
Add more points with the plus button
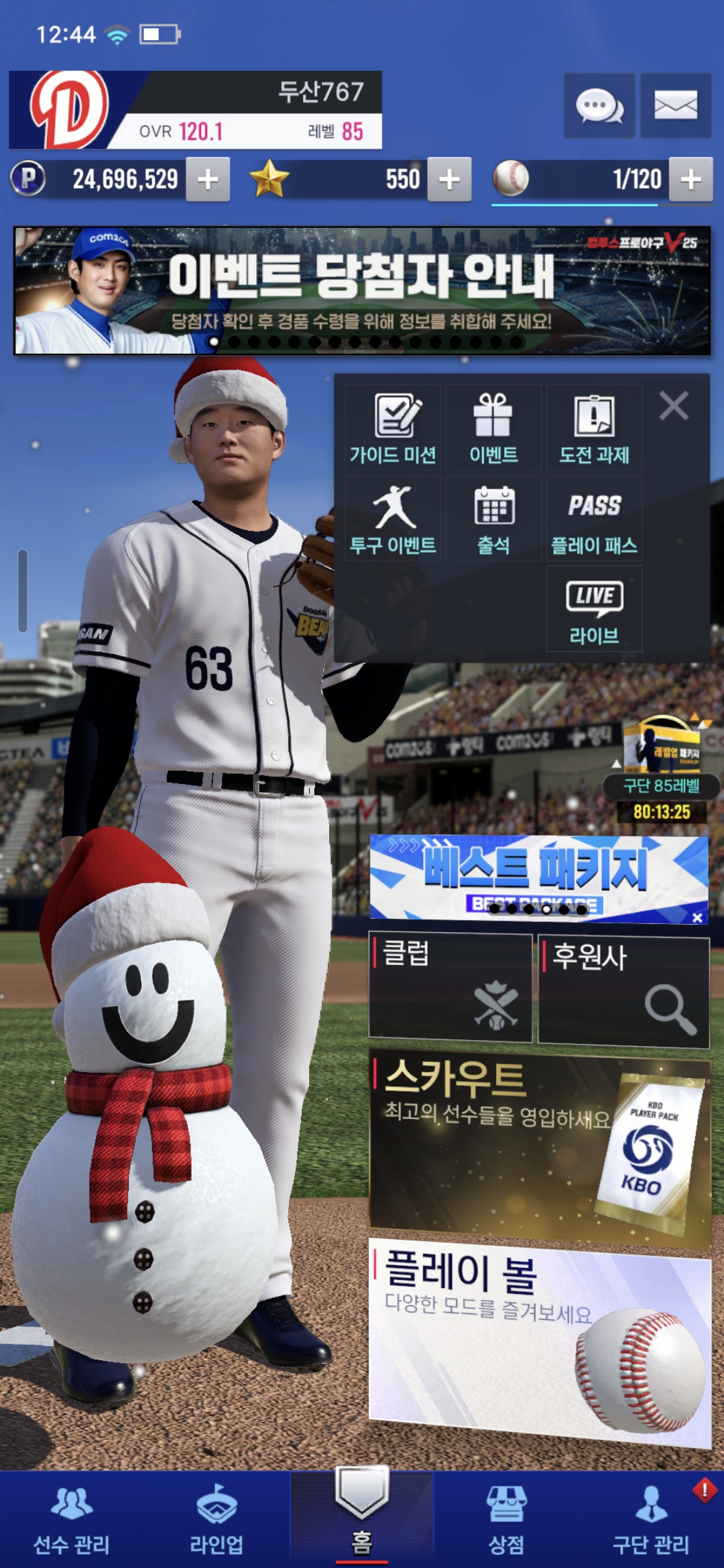point(208,180)
